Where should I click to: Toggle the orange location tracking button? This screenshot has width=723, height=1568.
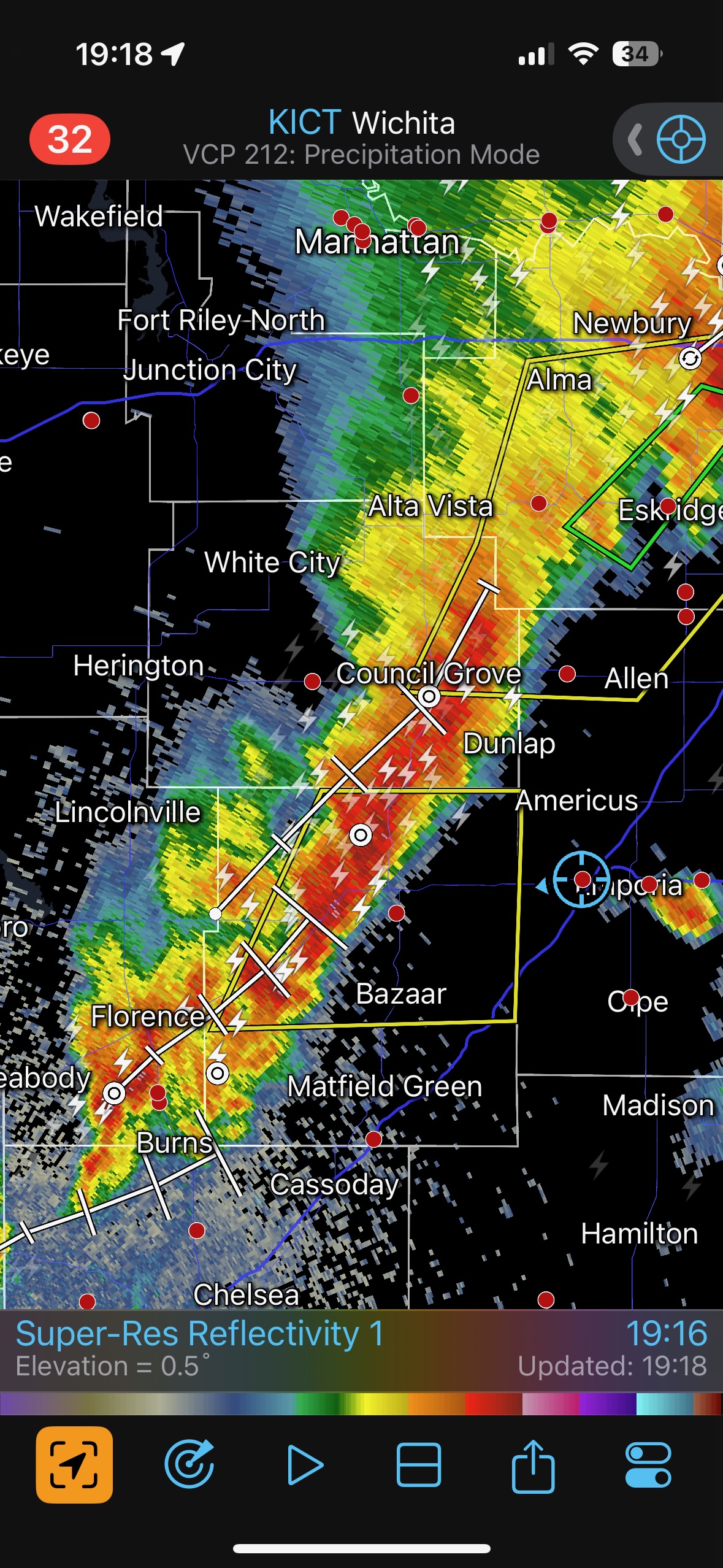point(74,1465)
